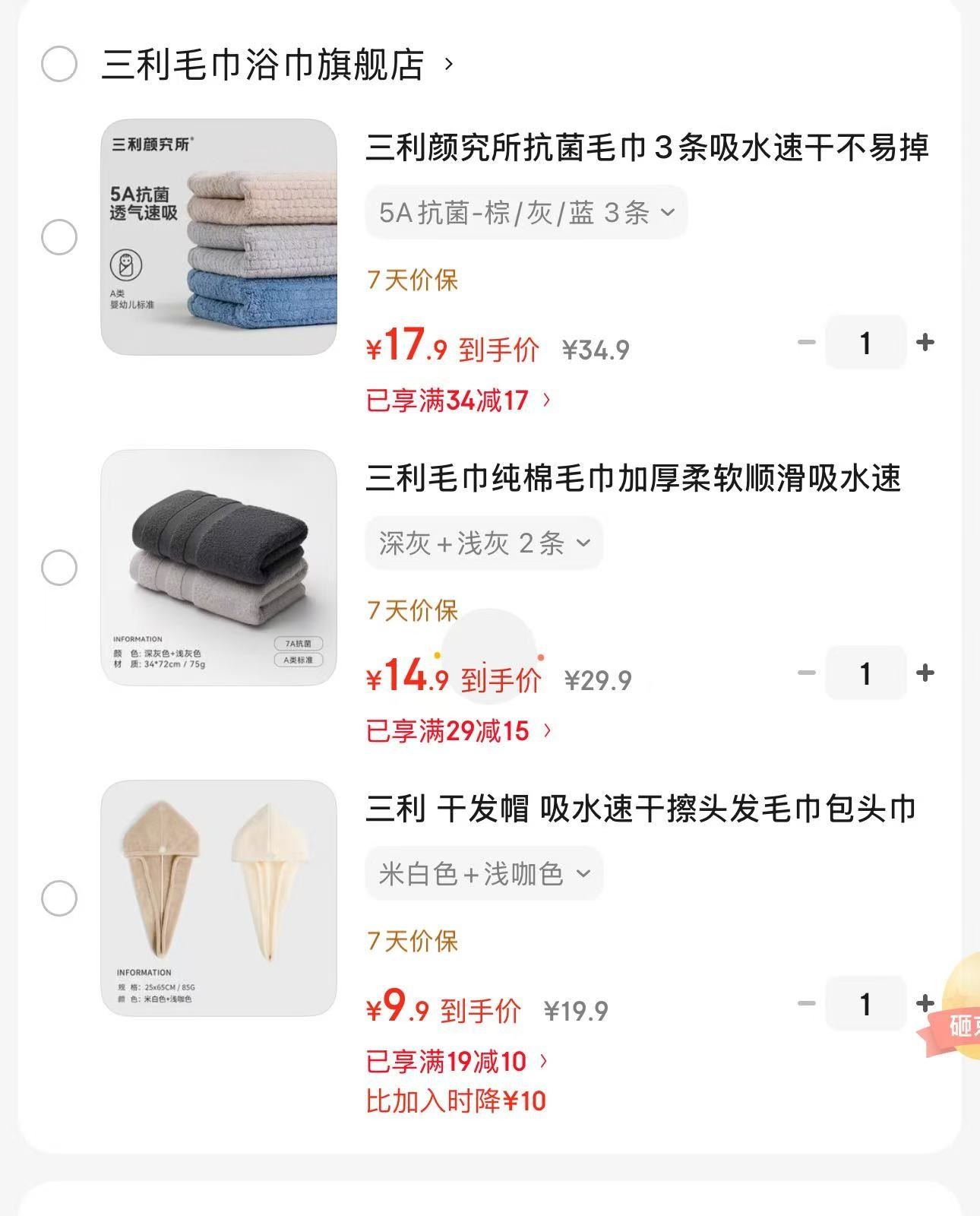This screenshot has width=980, height=1216.
Task: View the 已享满34减17 discount details
Action: pos(458,401)
